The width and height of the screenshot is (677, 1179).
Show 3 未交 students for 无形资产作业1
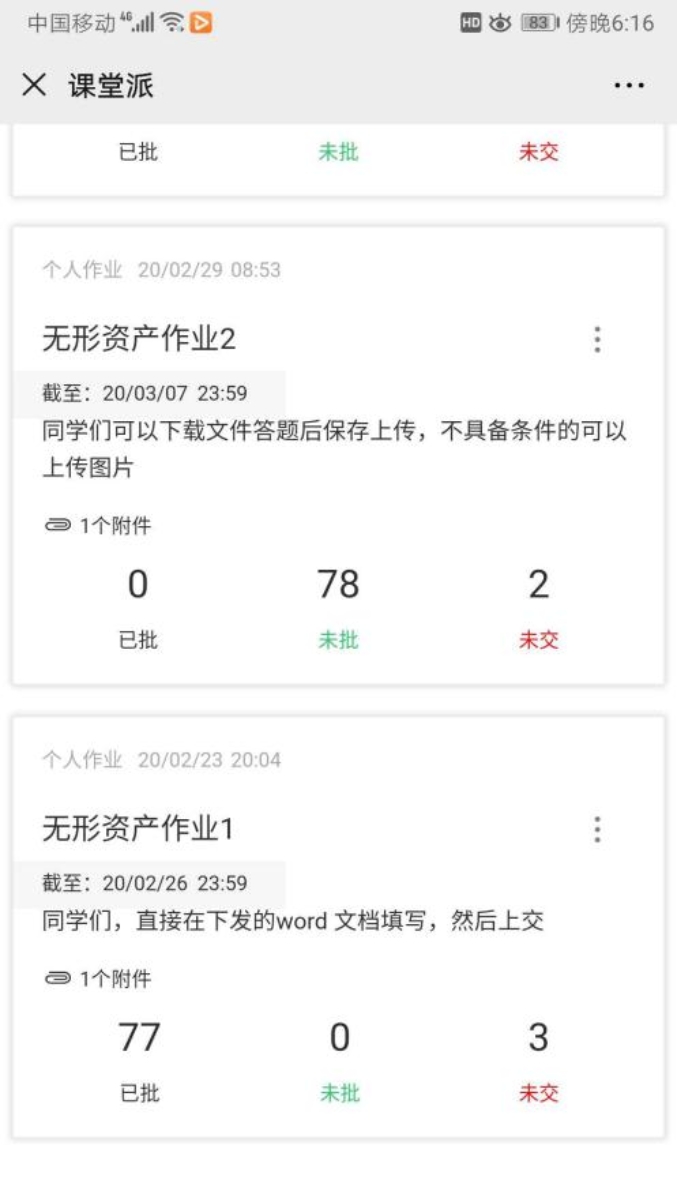point(538,1058)
